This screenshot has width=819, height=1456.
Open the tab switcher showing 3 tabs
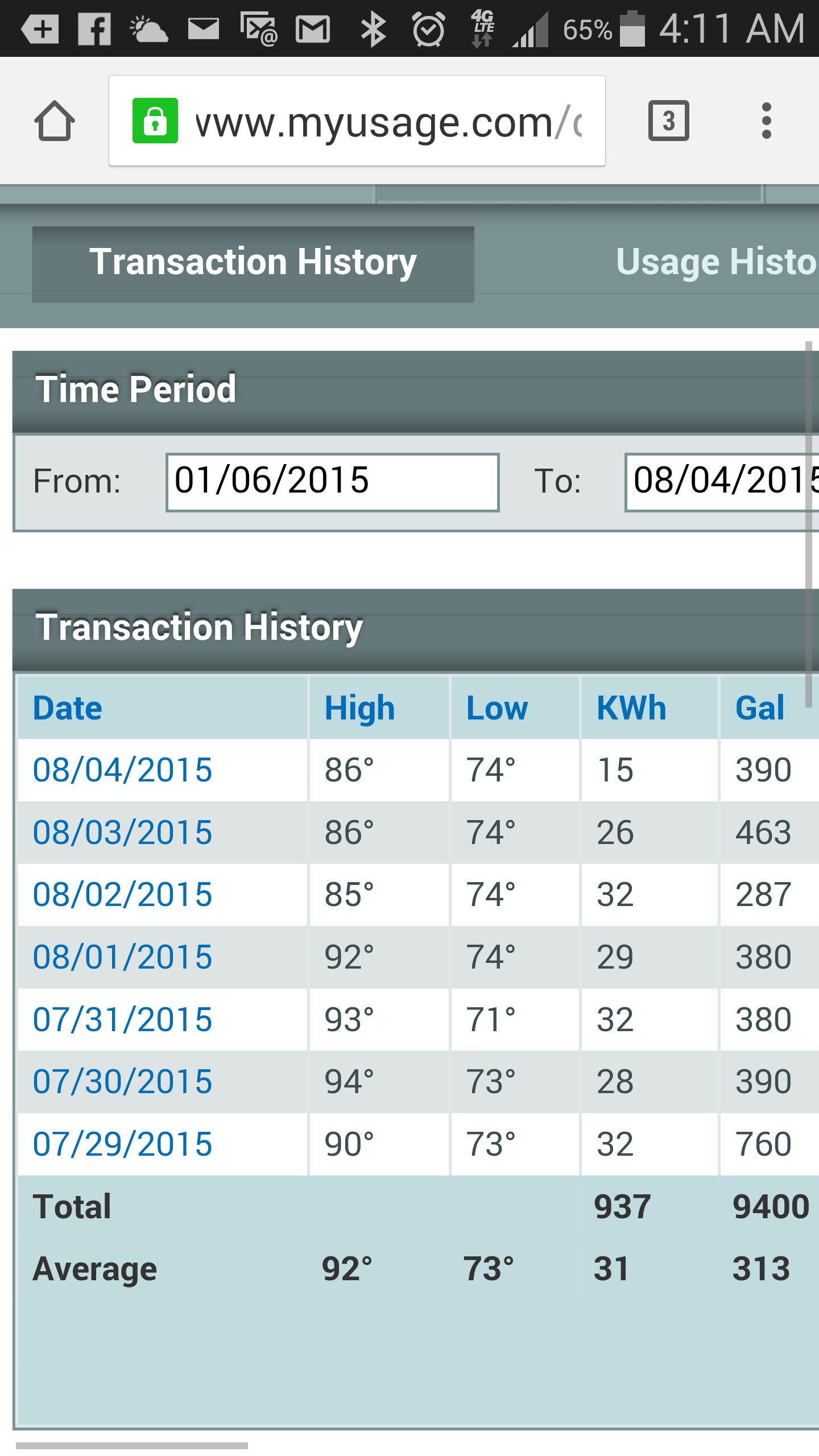tap(669, 121)
